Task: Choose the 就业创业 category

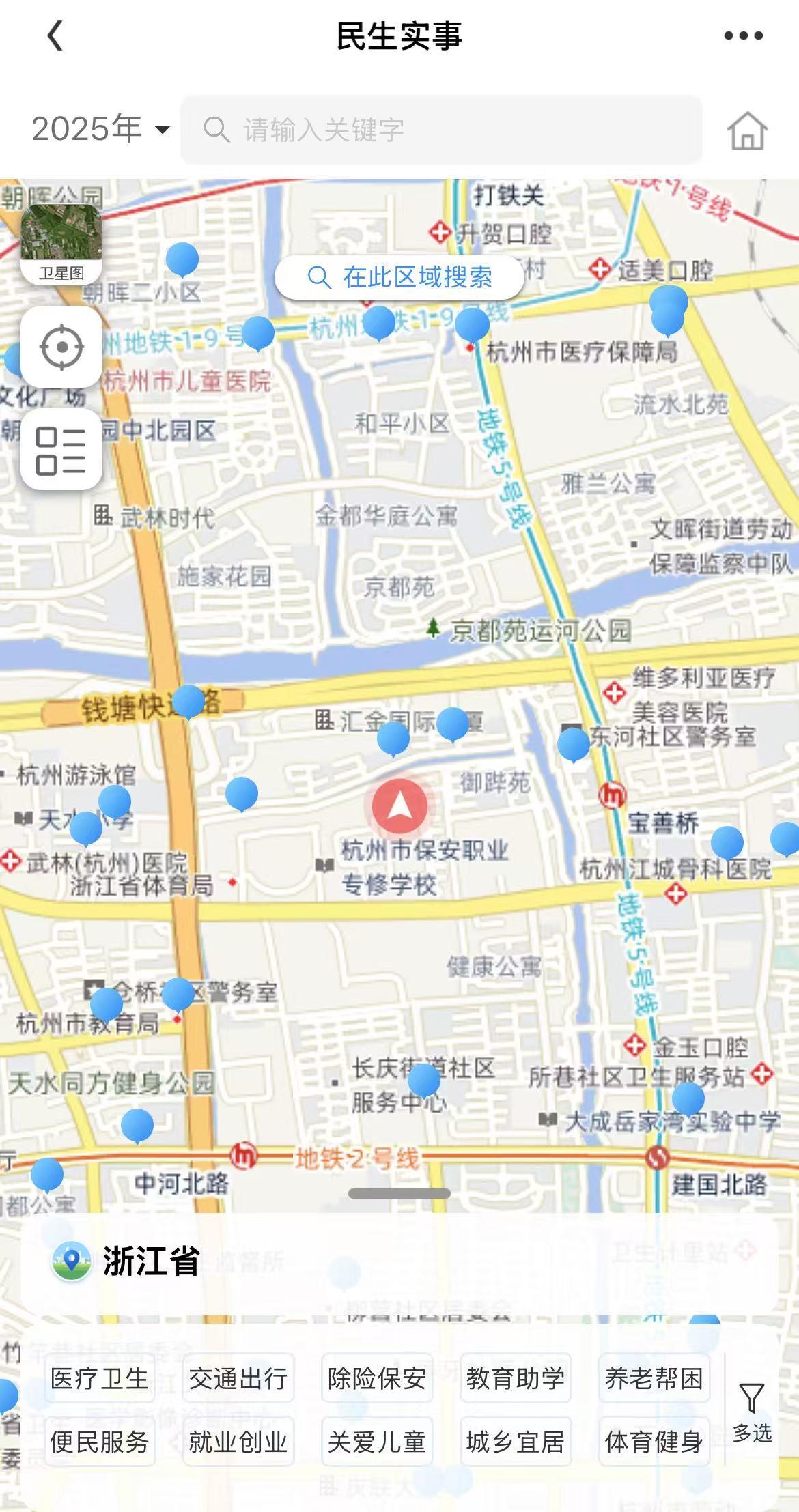Action: 238,1442
